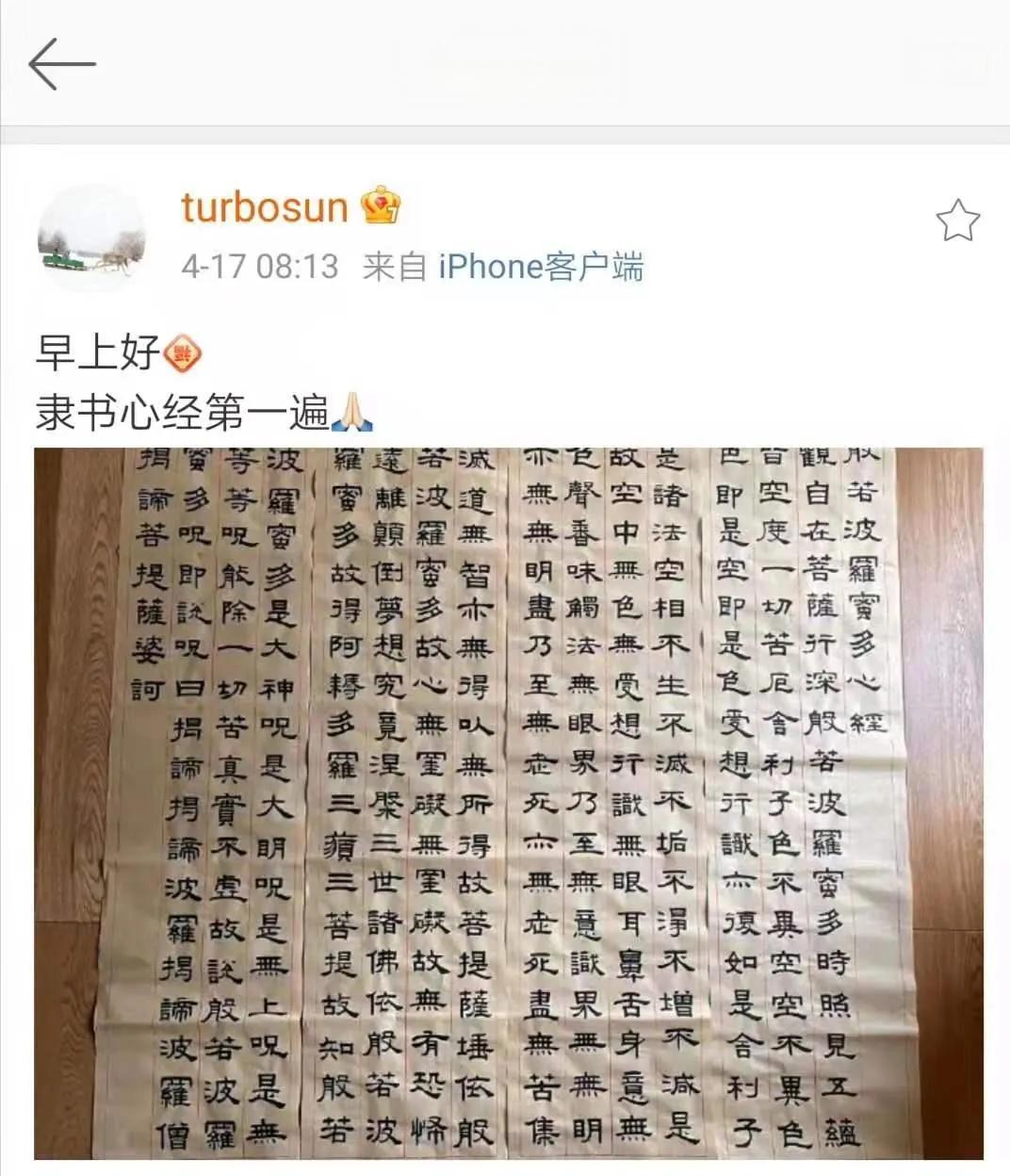Viewport: 1010px width, 1176px height.
Task: Favorite this post with the star
Action: click(957, 220)
